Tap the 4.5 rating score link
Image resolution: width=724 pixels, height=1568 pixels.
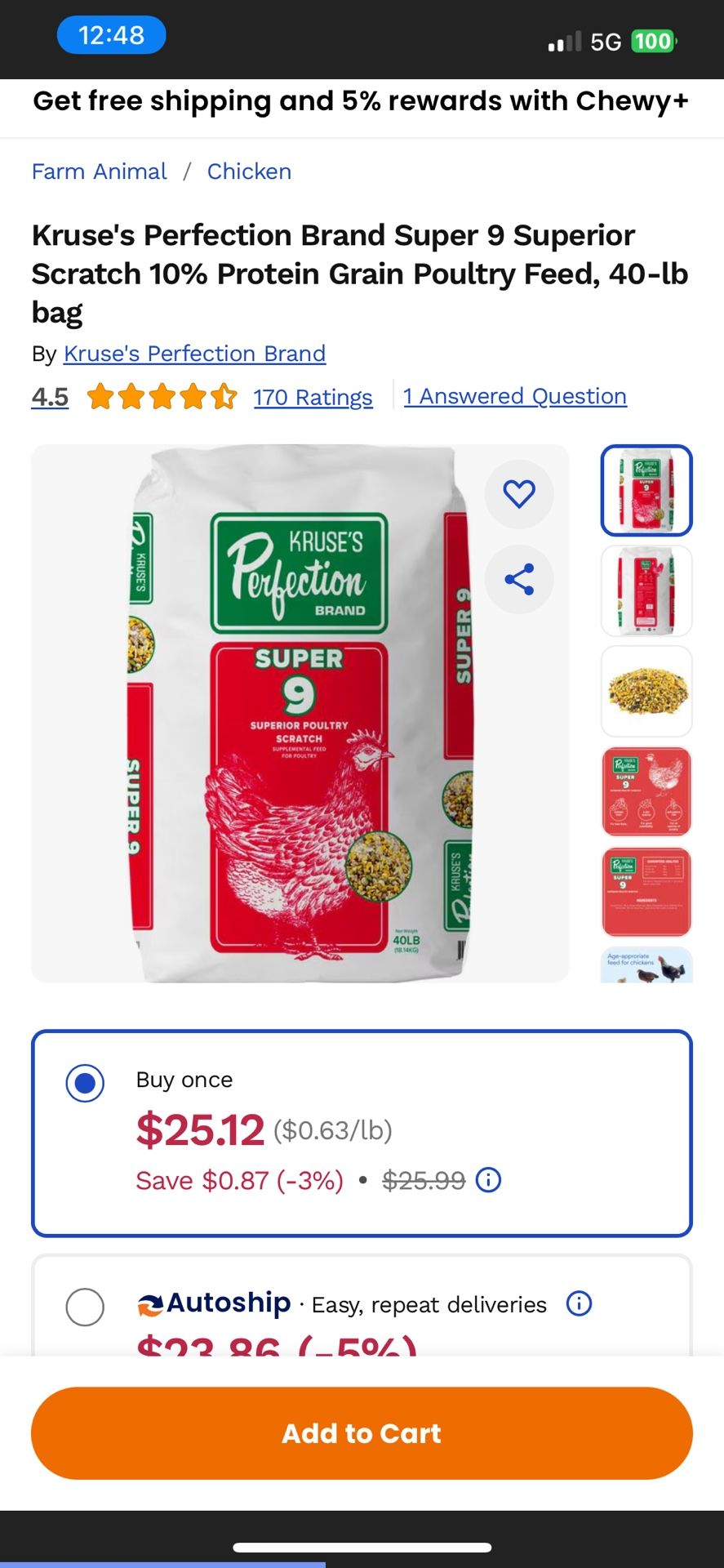(50, 397)
